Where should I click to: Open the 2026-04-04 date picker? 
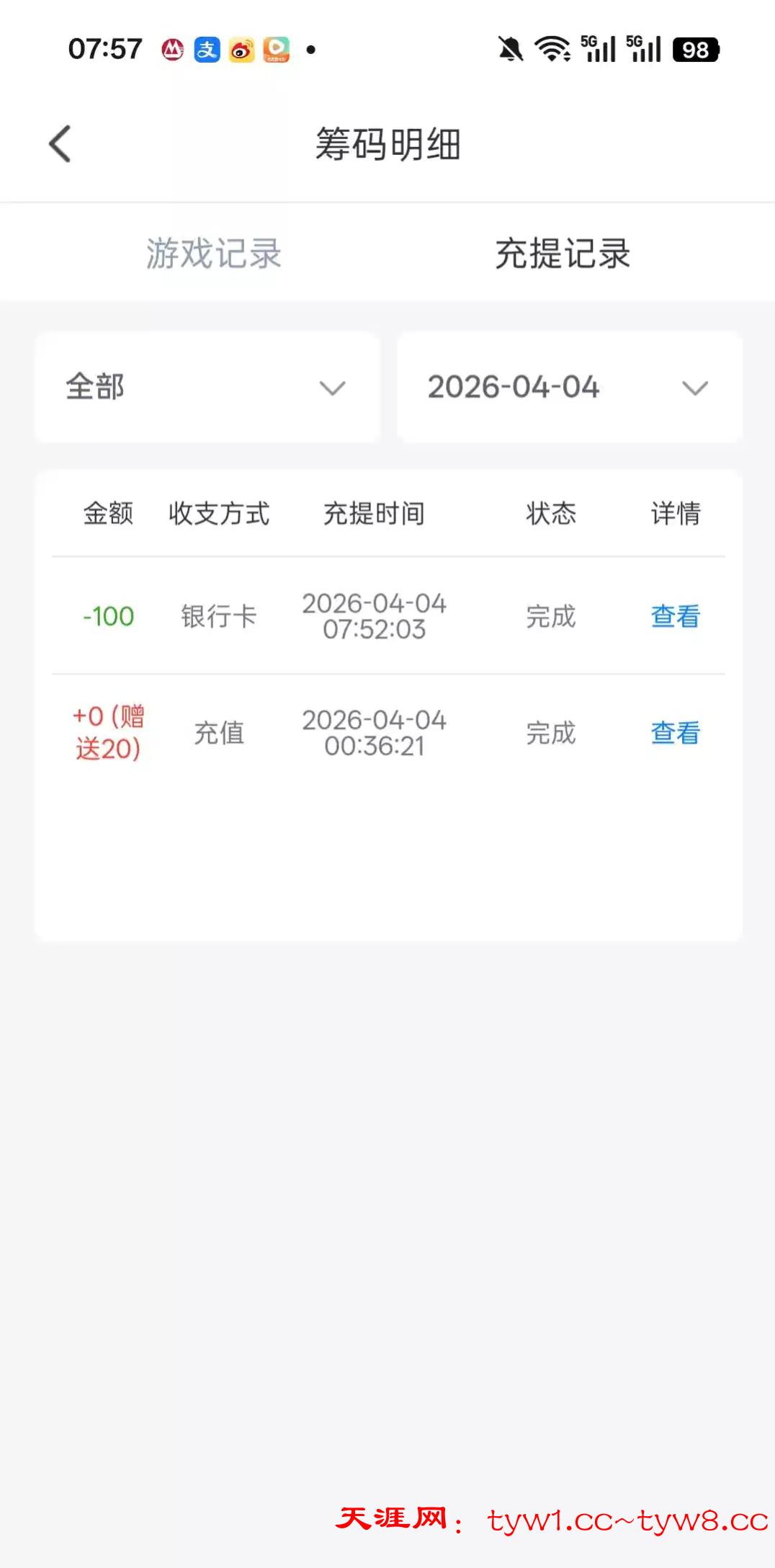pos(569,388)
